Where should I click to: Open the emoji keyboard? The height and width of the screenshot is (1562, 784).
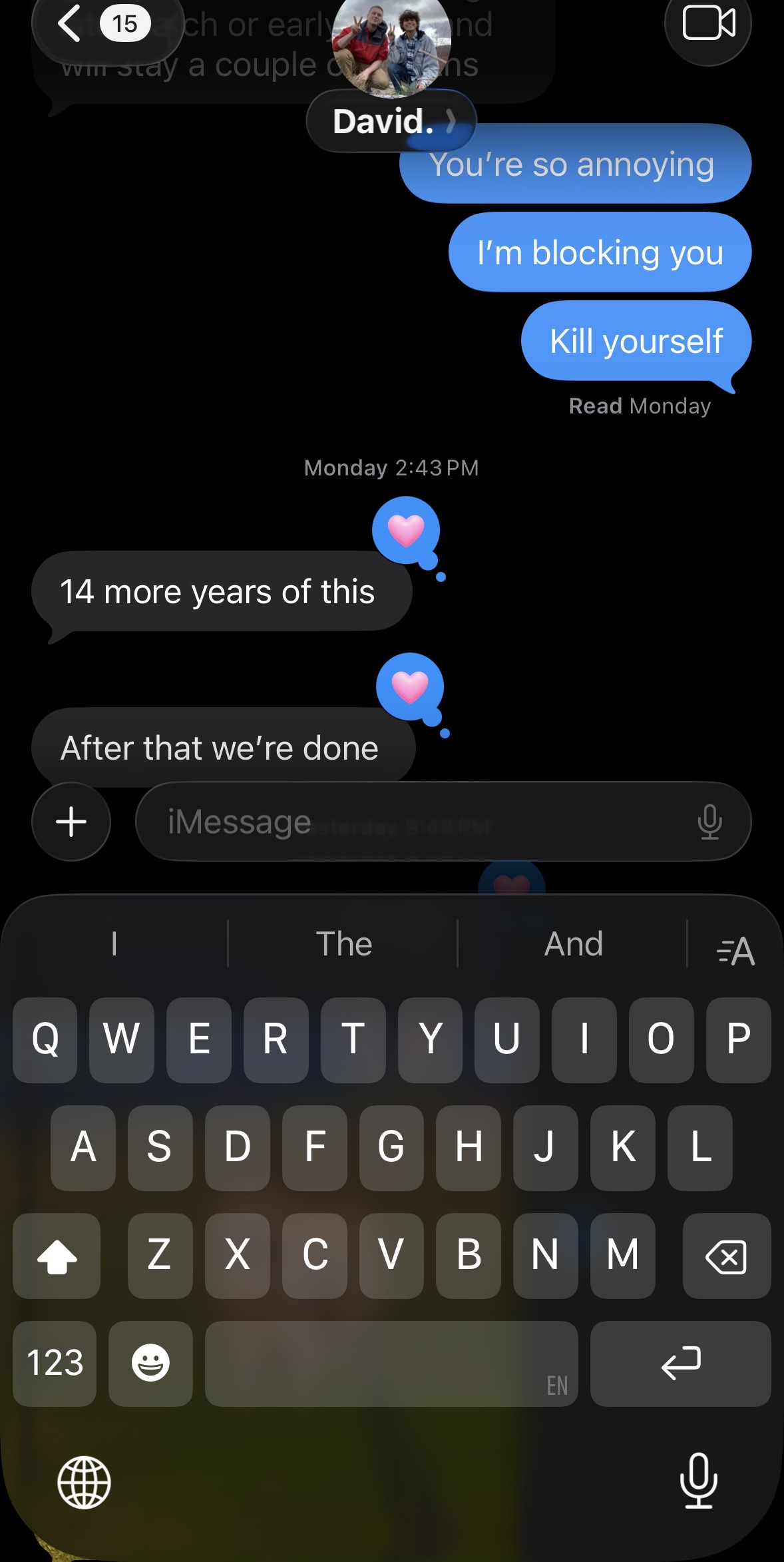tap(150, 1363)
